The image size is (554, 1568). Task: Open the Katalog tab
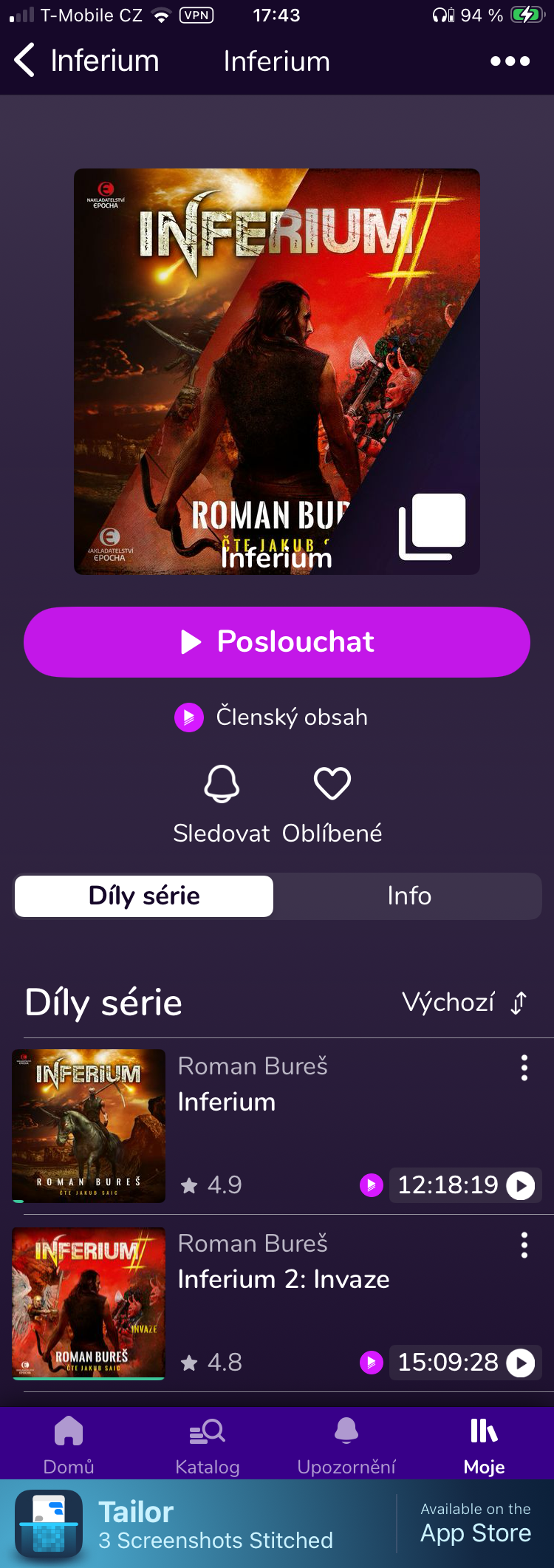tap(208, 1445)
